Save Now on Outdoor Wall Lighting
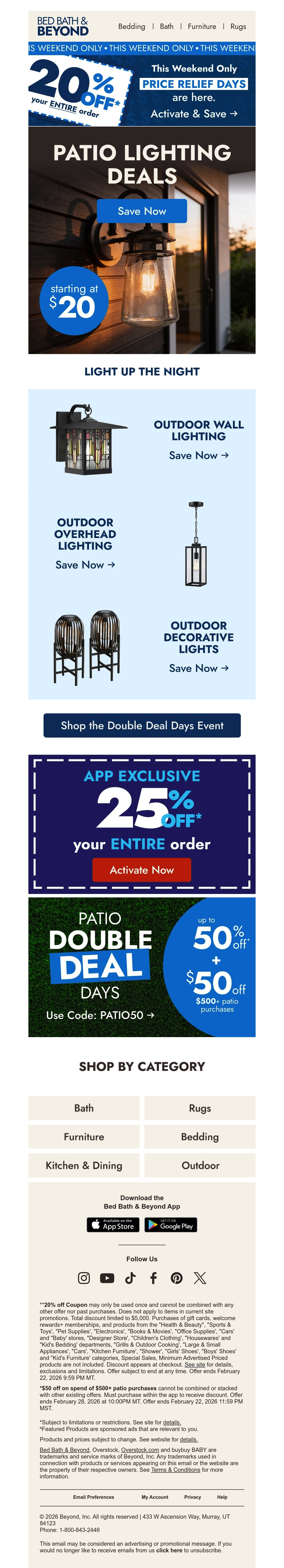 click(x=199, y=455)
